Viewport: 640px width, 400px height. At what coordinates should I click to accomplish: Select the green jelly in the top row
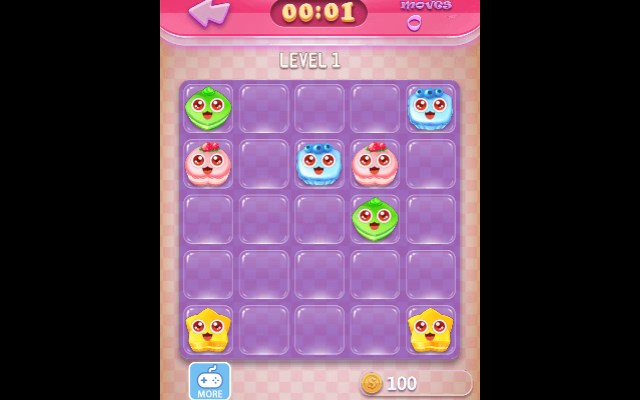[x=209, y=108]
